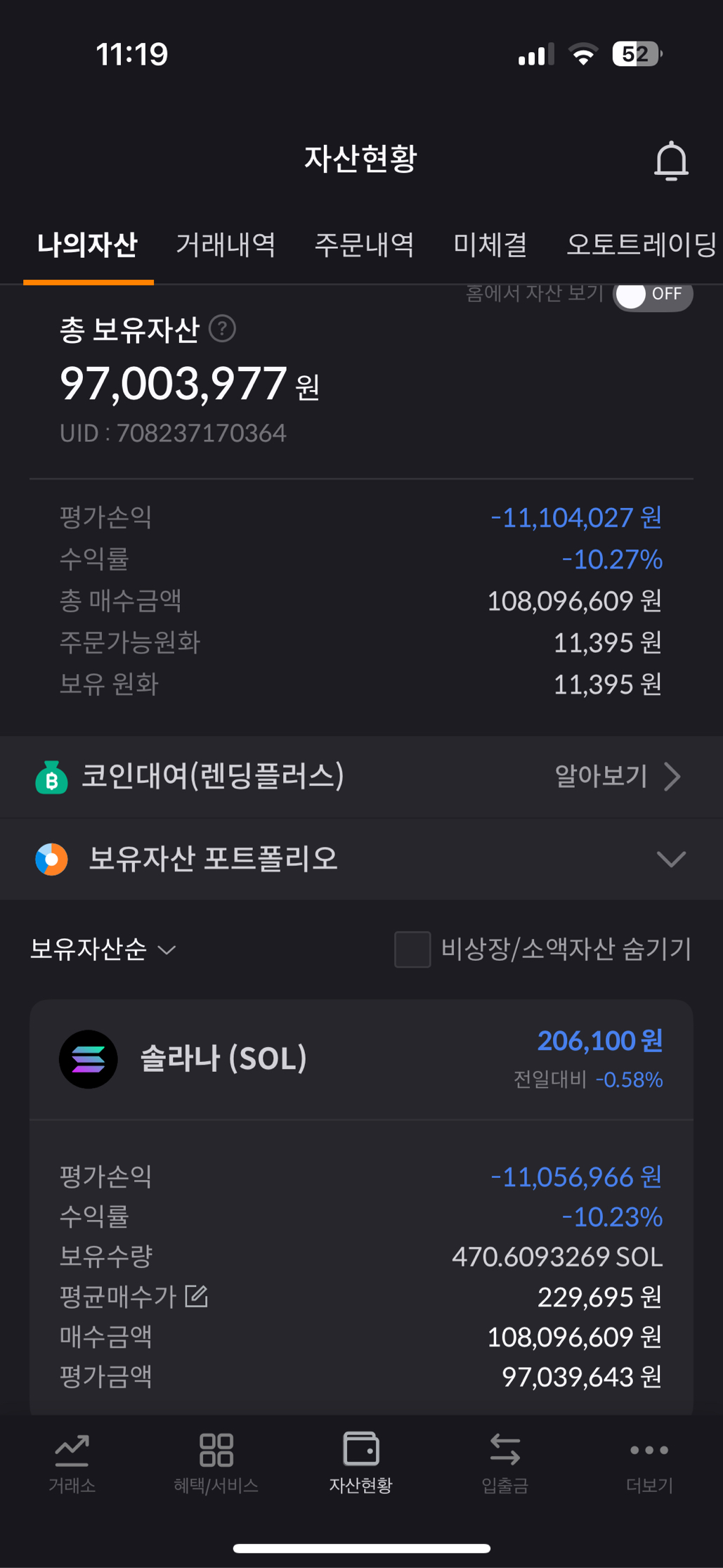Open the 코인대여(렌딩플러스) money bag icon
The image size is (723, 1568).
pos(53,777)
